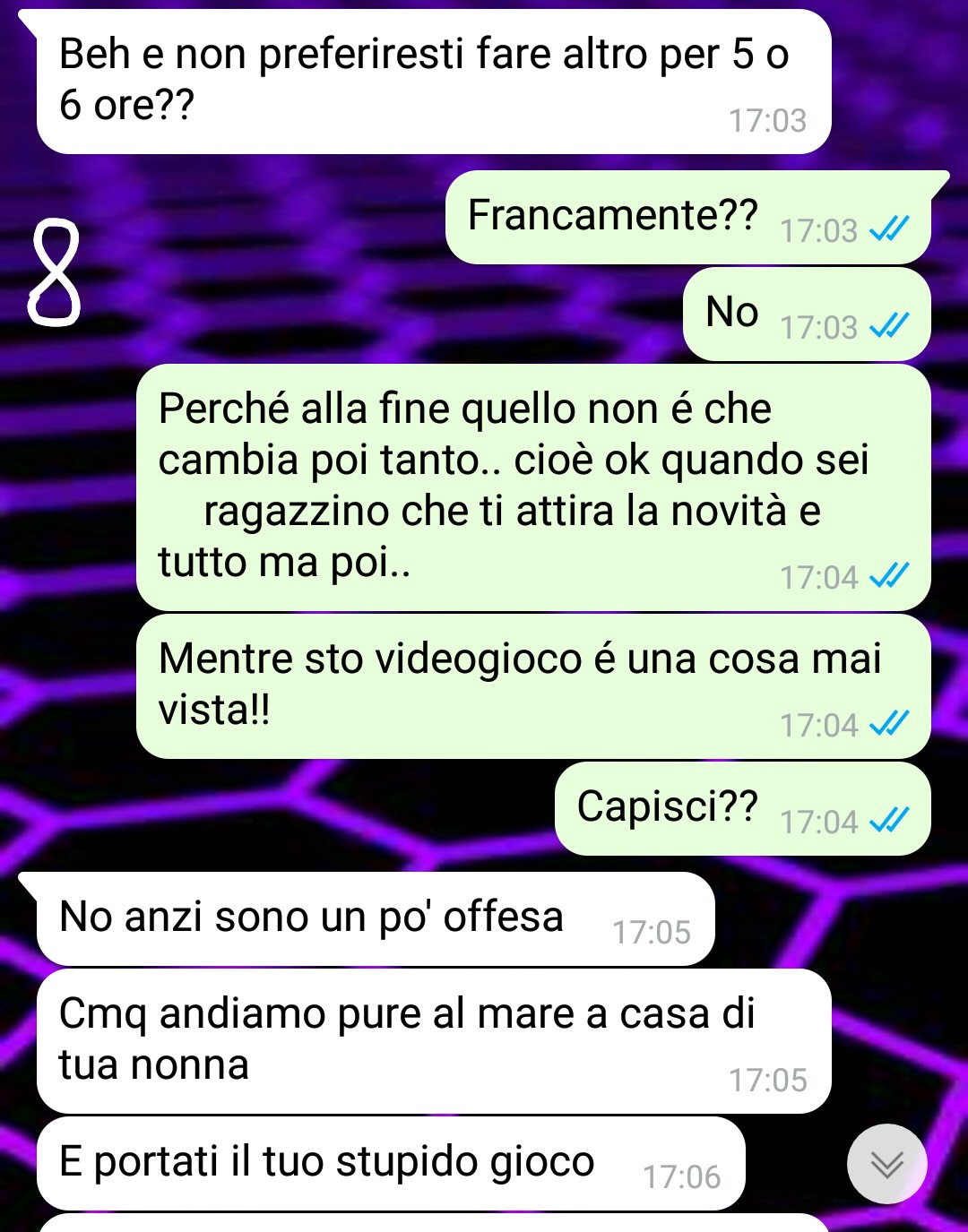The height and width of the screenshot is (1232, 968).
Task: Jump to the latest messages
Action: 886,1163
